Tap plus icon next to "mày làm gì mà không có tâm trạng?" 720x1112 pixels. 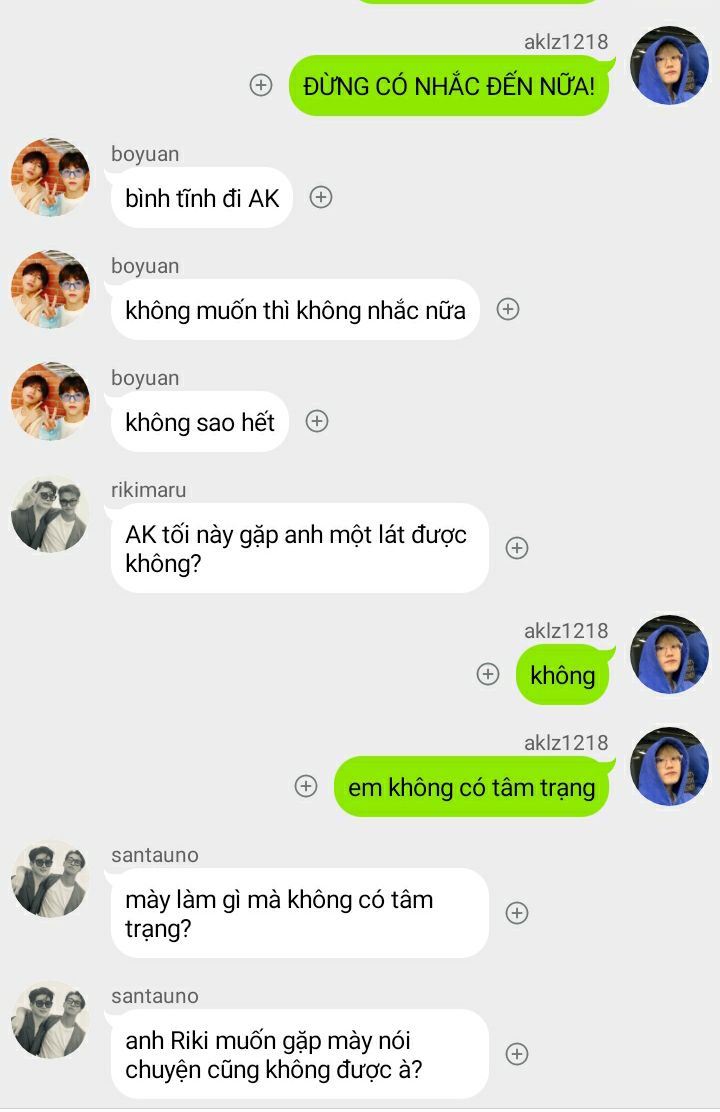click(x=516, y=913)
